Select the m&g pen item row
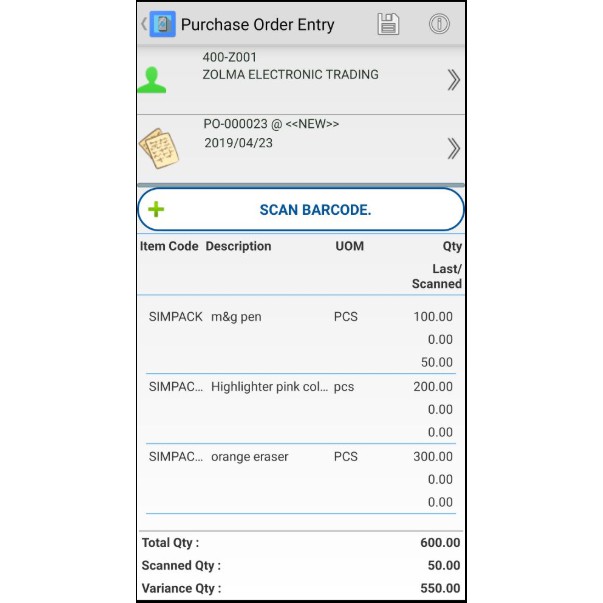 pos(301,339)
